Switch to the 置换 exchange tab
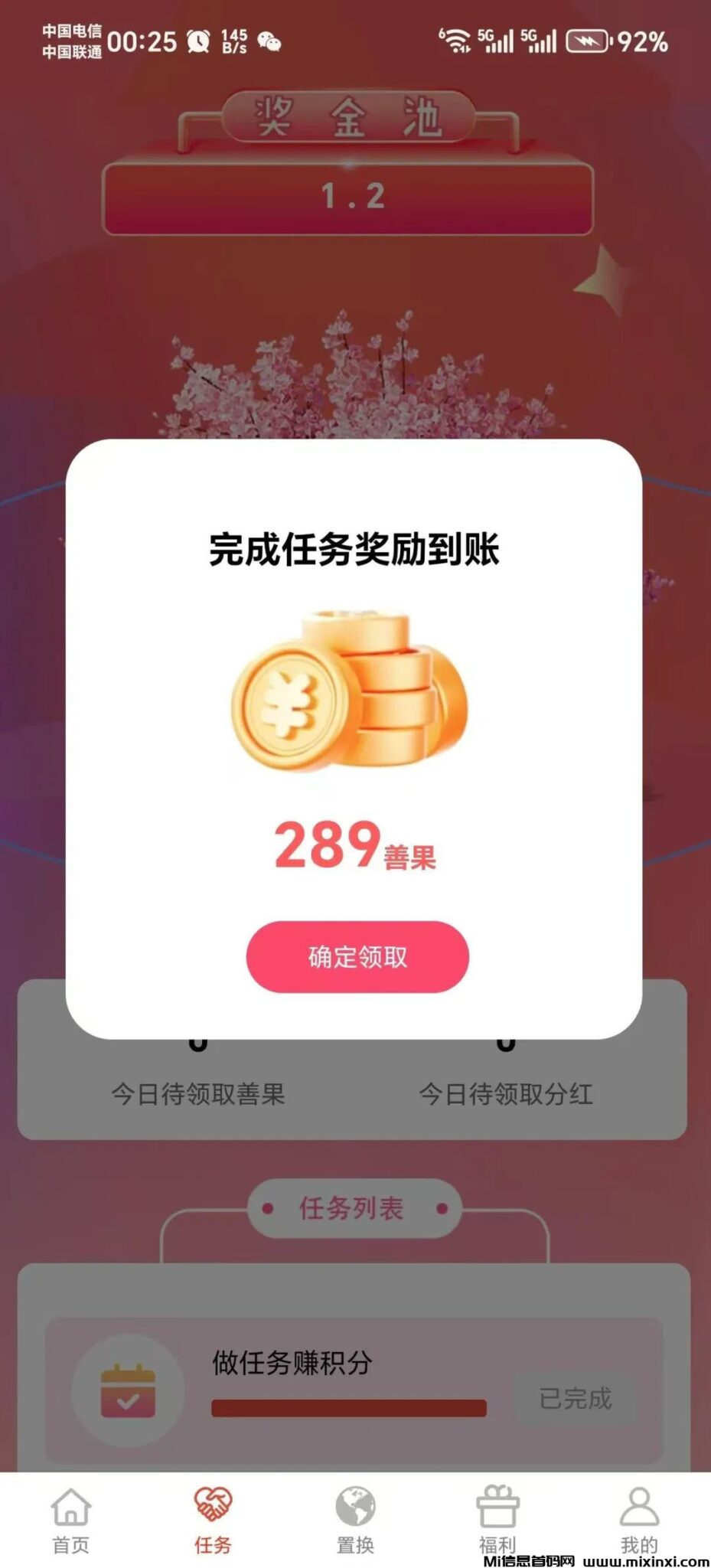 click(355, 1519)
